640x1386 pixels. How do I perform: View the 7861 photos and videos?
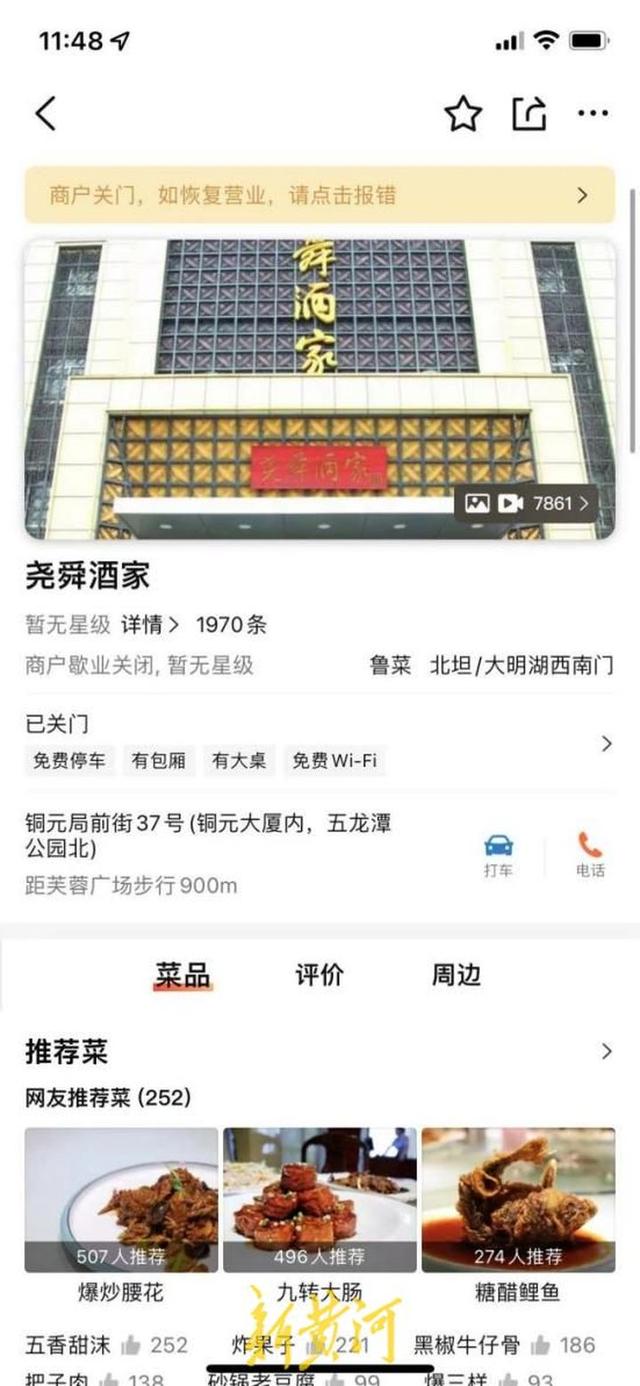[x=527, y=503]
